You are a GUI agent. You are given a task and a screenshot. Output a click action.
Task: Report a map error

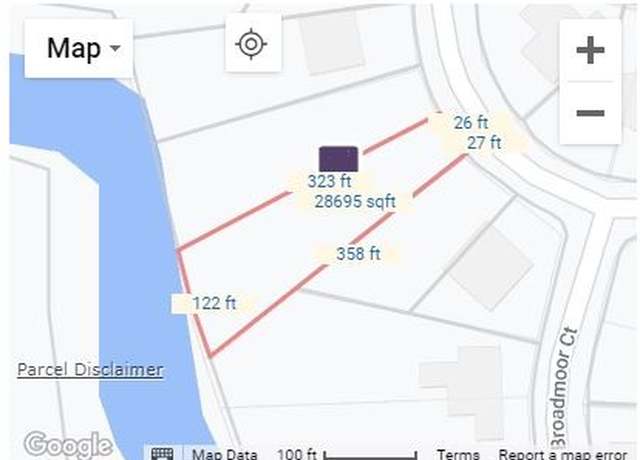tap(563, 454)
